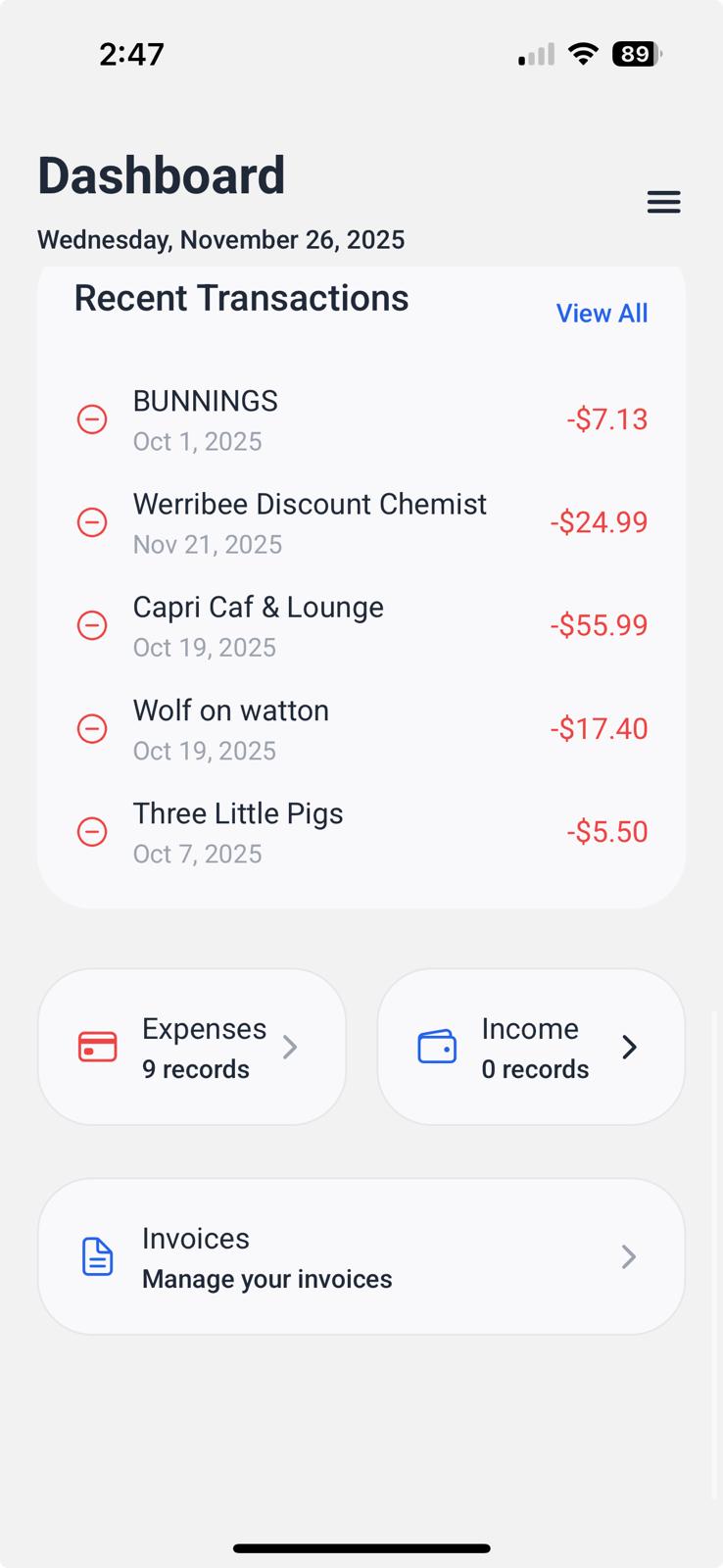Open the hamburger menu

click(x=663, y=202)
